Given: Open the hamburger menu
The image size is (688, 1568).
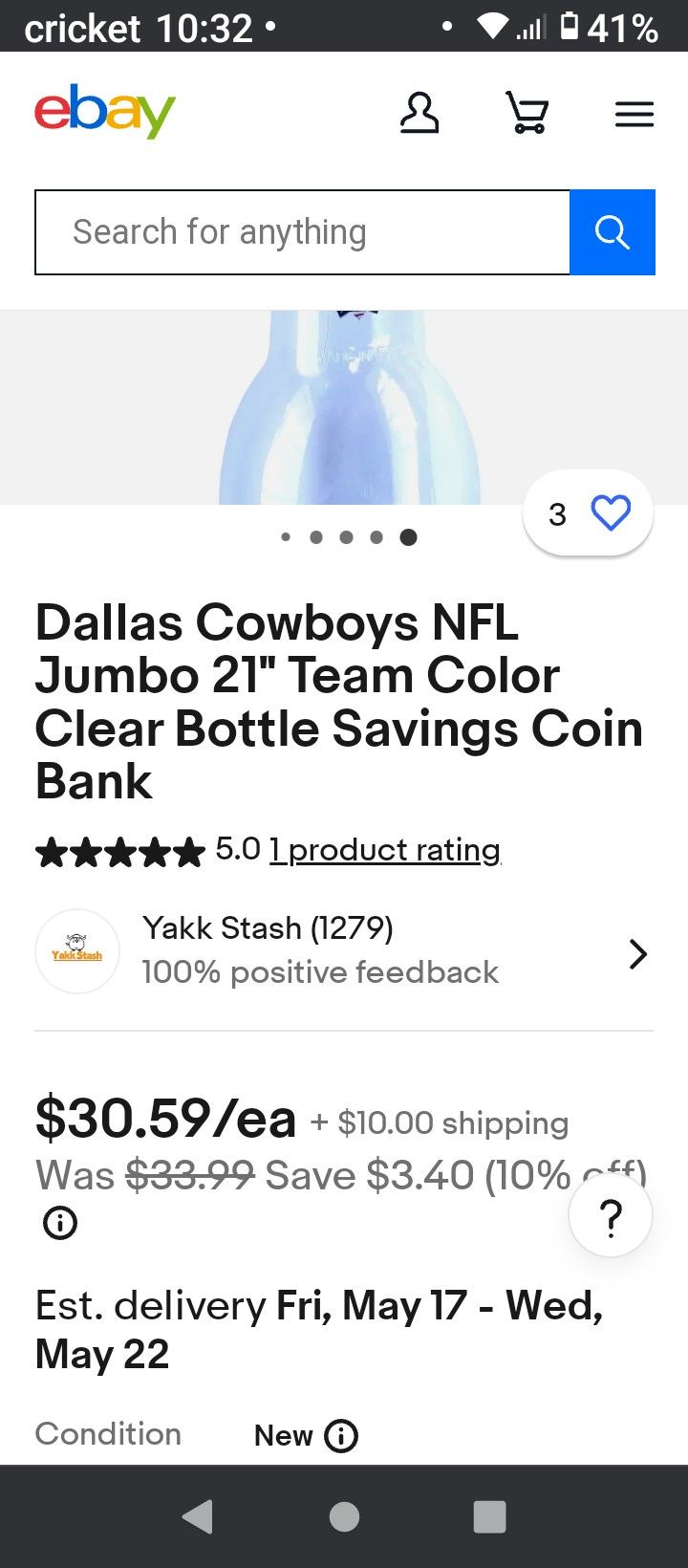Looking at the screenshot, I should [634, 114].
